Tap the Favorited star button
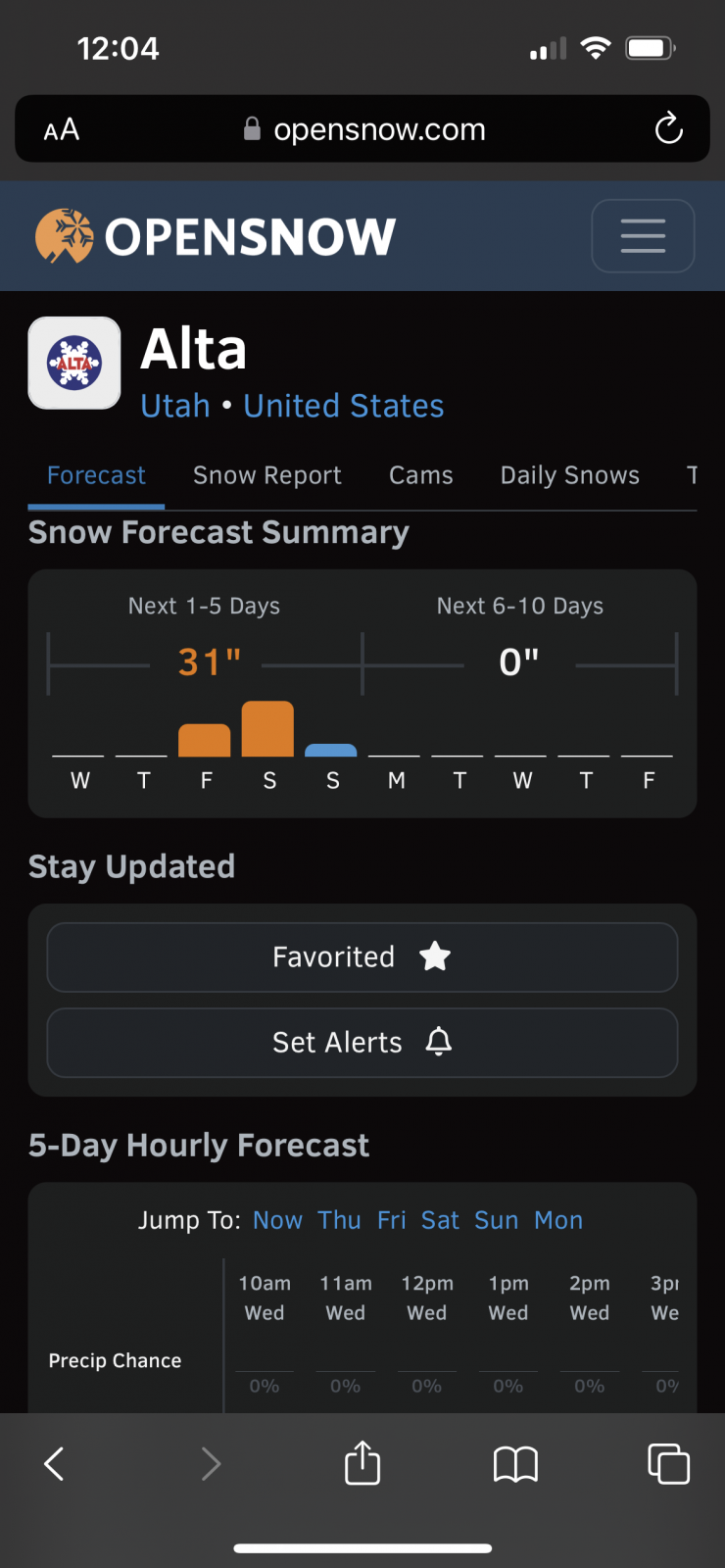Viewport: 725px width, 1568px height. tap(362, 956)
